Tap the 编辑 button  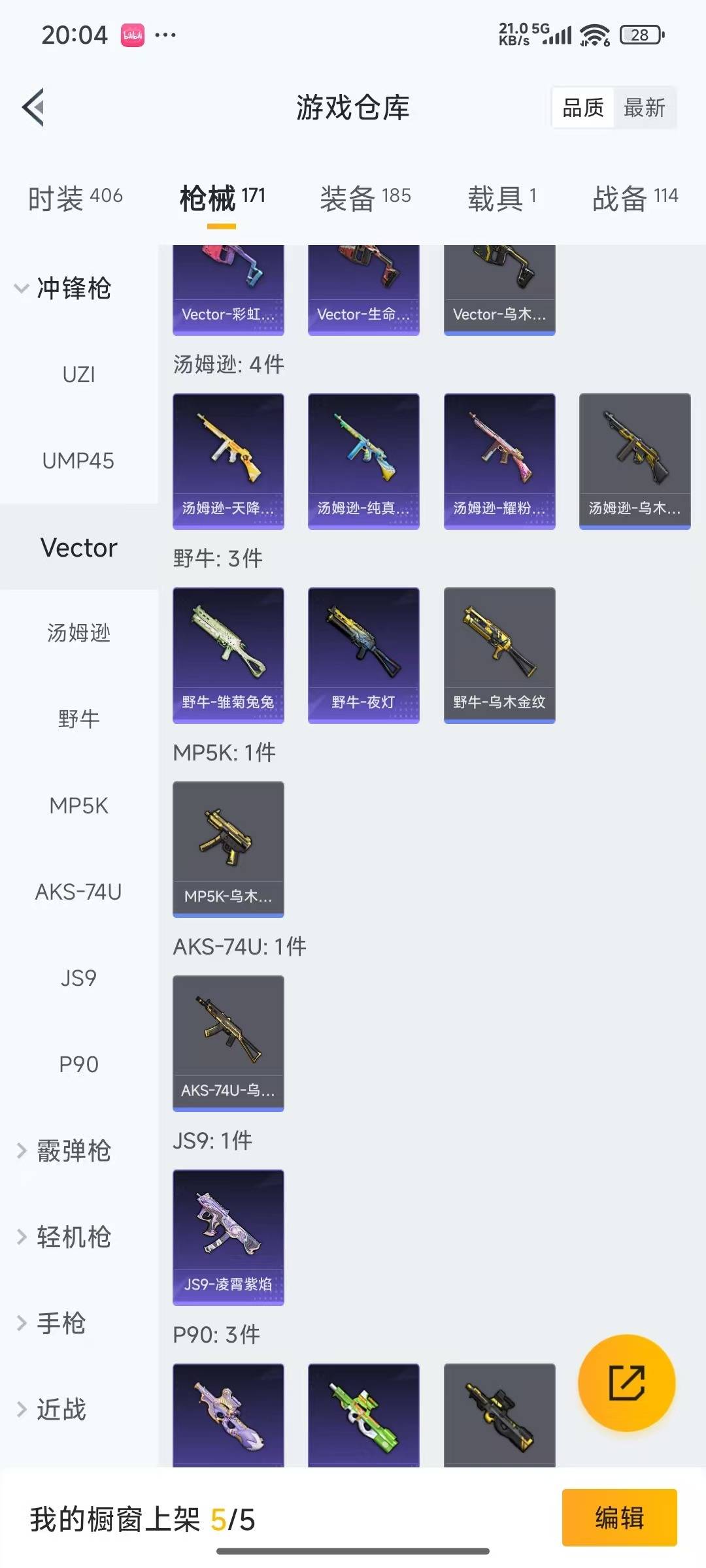[619, 1517]
